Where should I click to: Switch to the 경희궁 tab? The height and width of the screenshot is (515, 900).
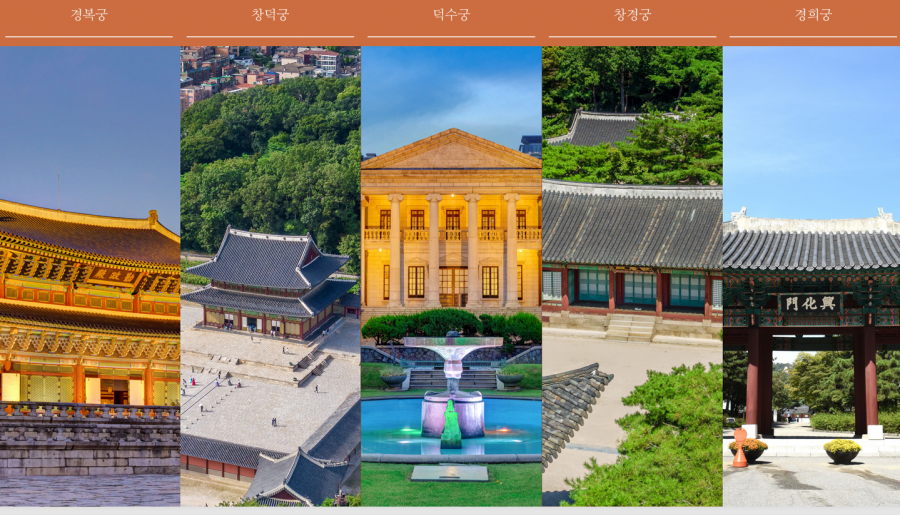click(x=813, y=15)
